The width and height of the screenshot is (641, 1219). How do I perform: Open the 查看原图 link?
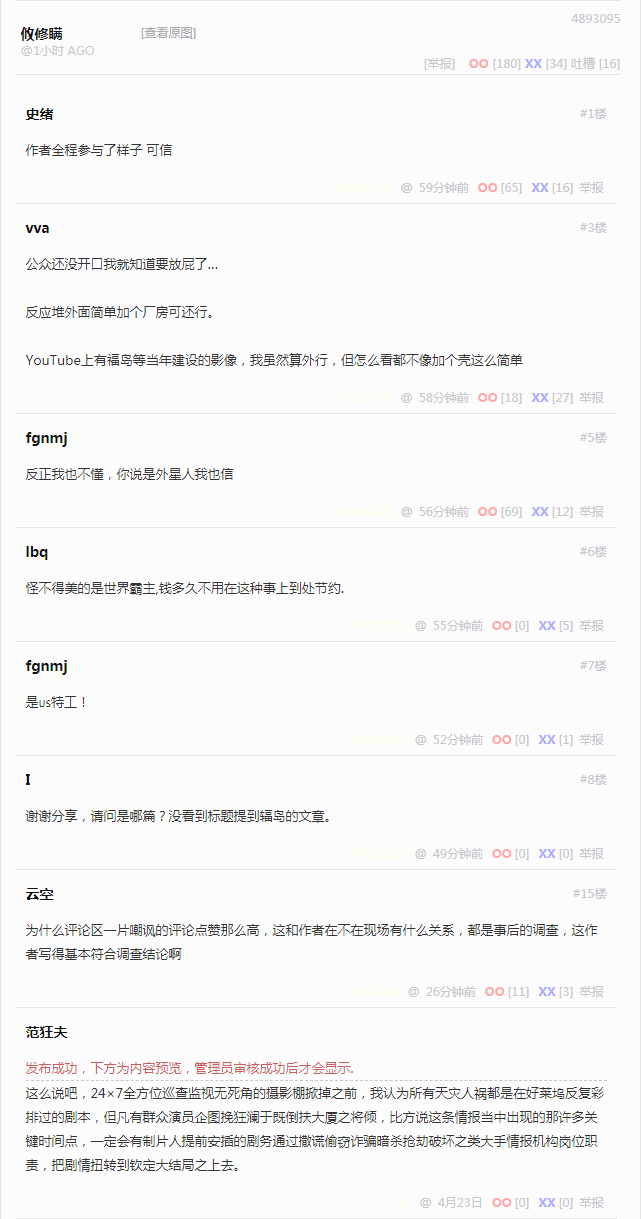[168, 33]
